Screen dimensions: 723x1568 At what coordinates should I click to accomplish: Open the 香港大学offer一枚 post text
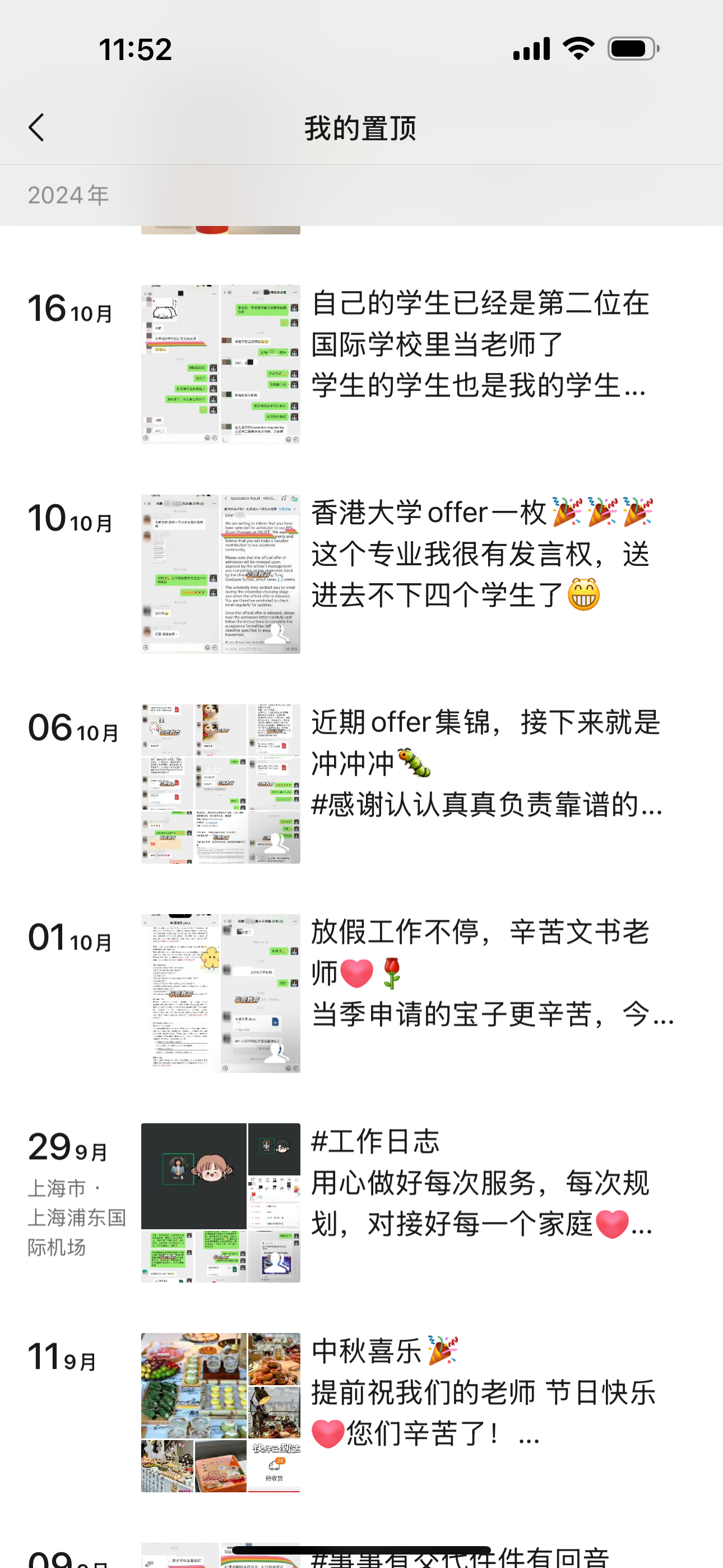pos(481,554)
